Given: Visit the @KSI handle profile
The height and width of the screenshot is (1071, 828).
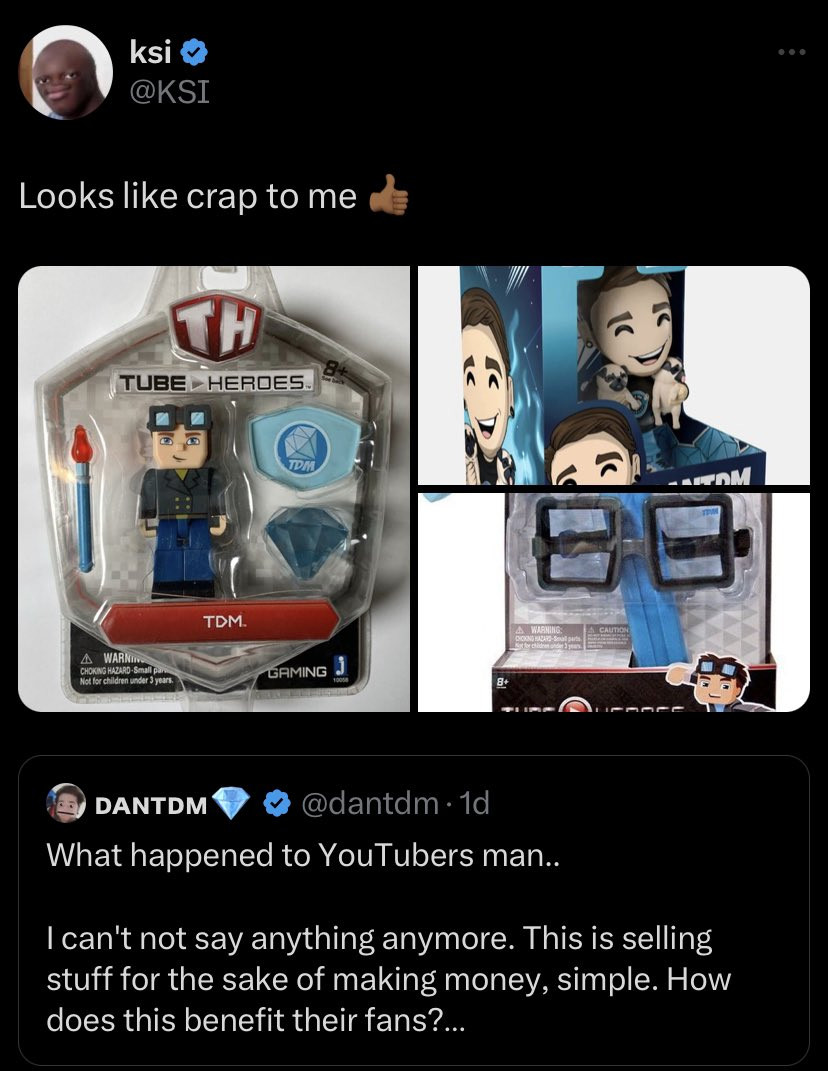Looking at the screenshot, I should pos(170,93).
